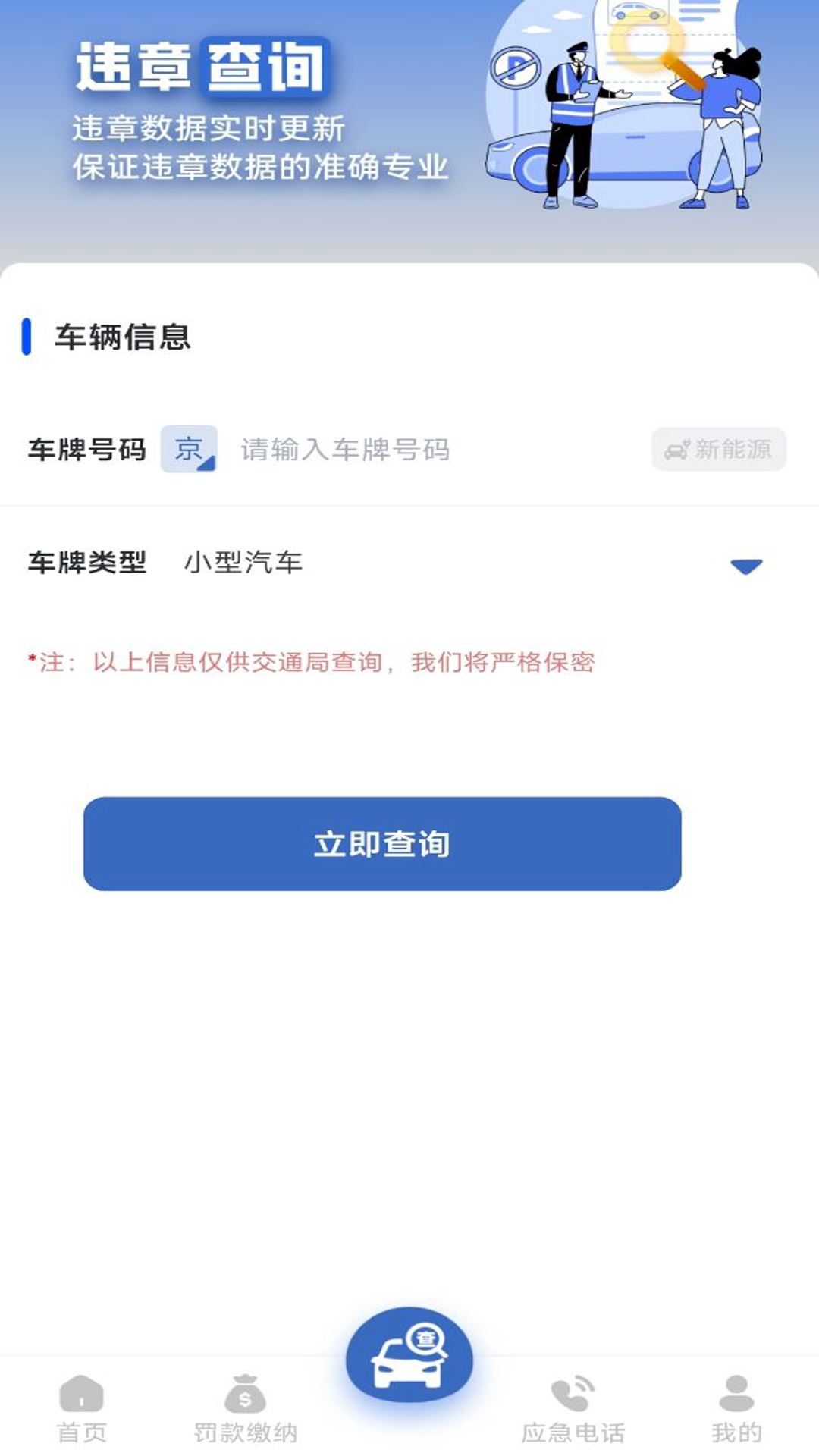Switch to the 首页 tab

[x=82, y=1409]
